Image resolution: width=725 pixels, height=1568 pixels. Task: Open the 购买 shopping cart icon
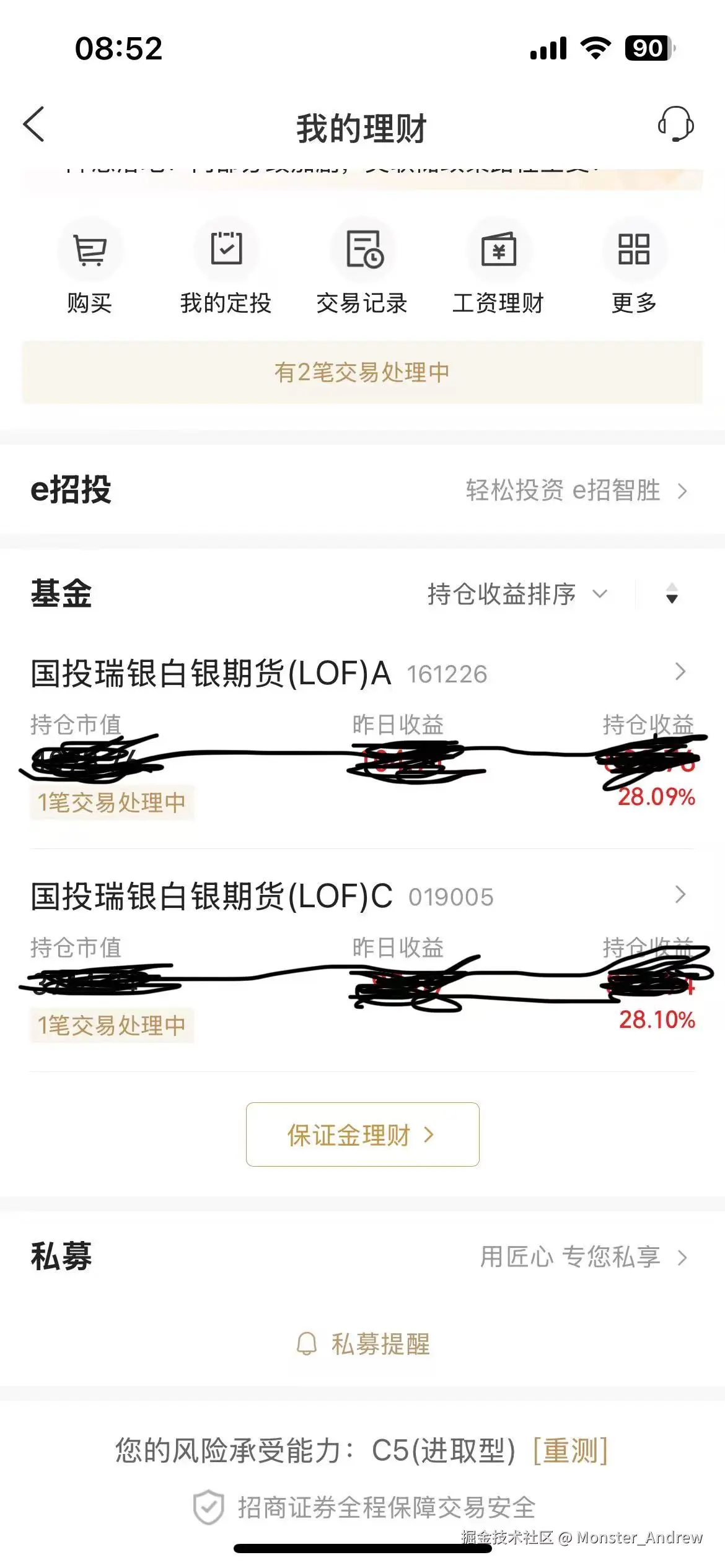(90, 250)
